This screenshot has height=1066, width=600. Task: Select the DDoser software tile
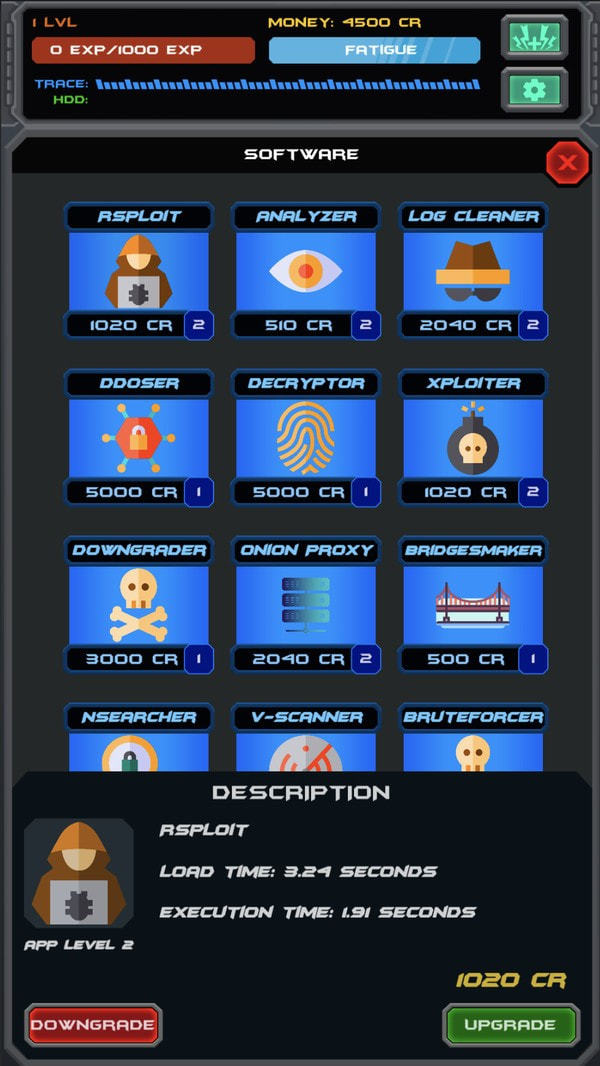coord(139,437)
